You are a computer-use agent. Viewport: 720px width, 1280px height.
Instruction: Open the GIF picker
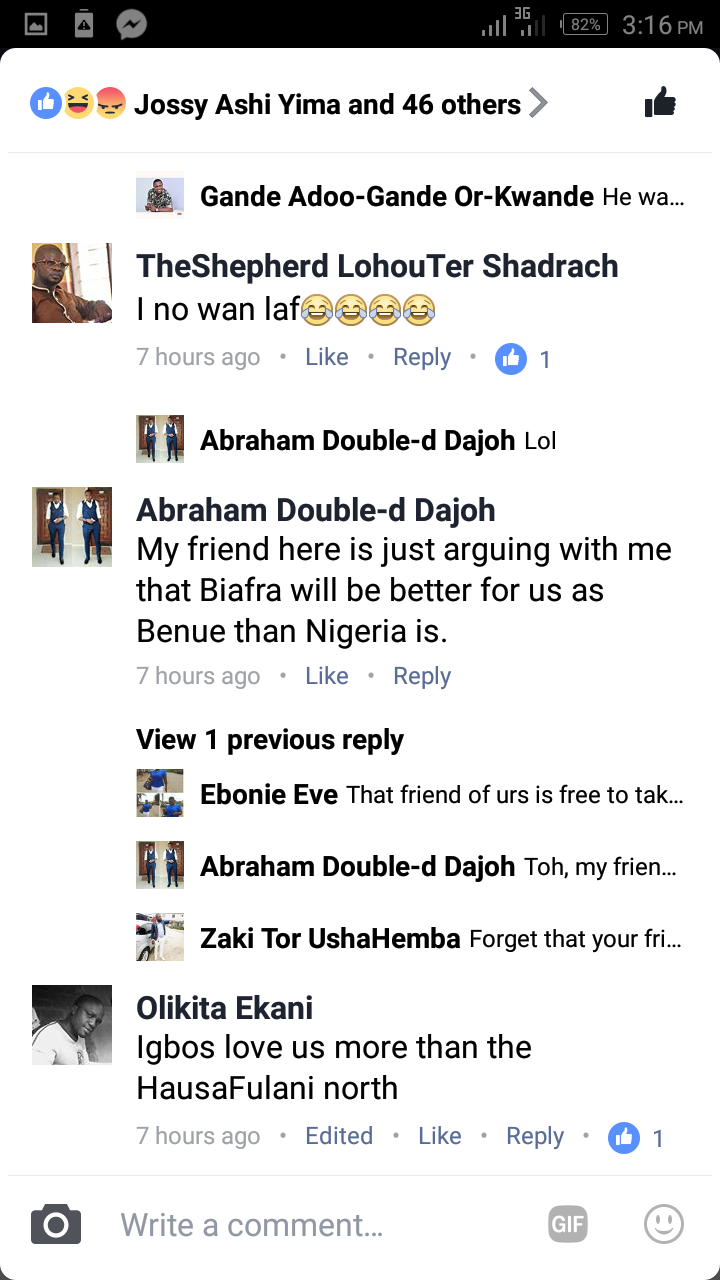[x=567, y=1224]
